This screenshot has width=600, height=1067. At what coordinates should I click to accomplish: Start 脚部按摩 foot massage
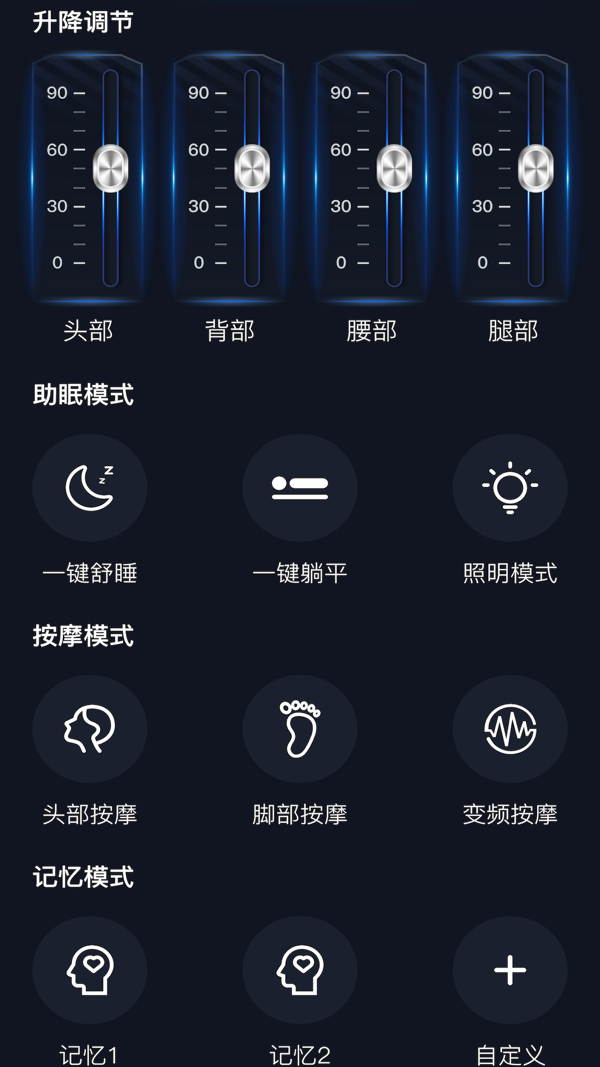pos(300,729)
